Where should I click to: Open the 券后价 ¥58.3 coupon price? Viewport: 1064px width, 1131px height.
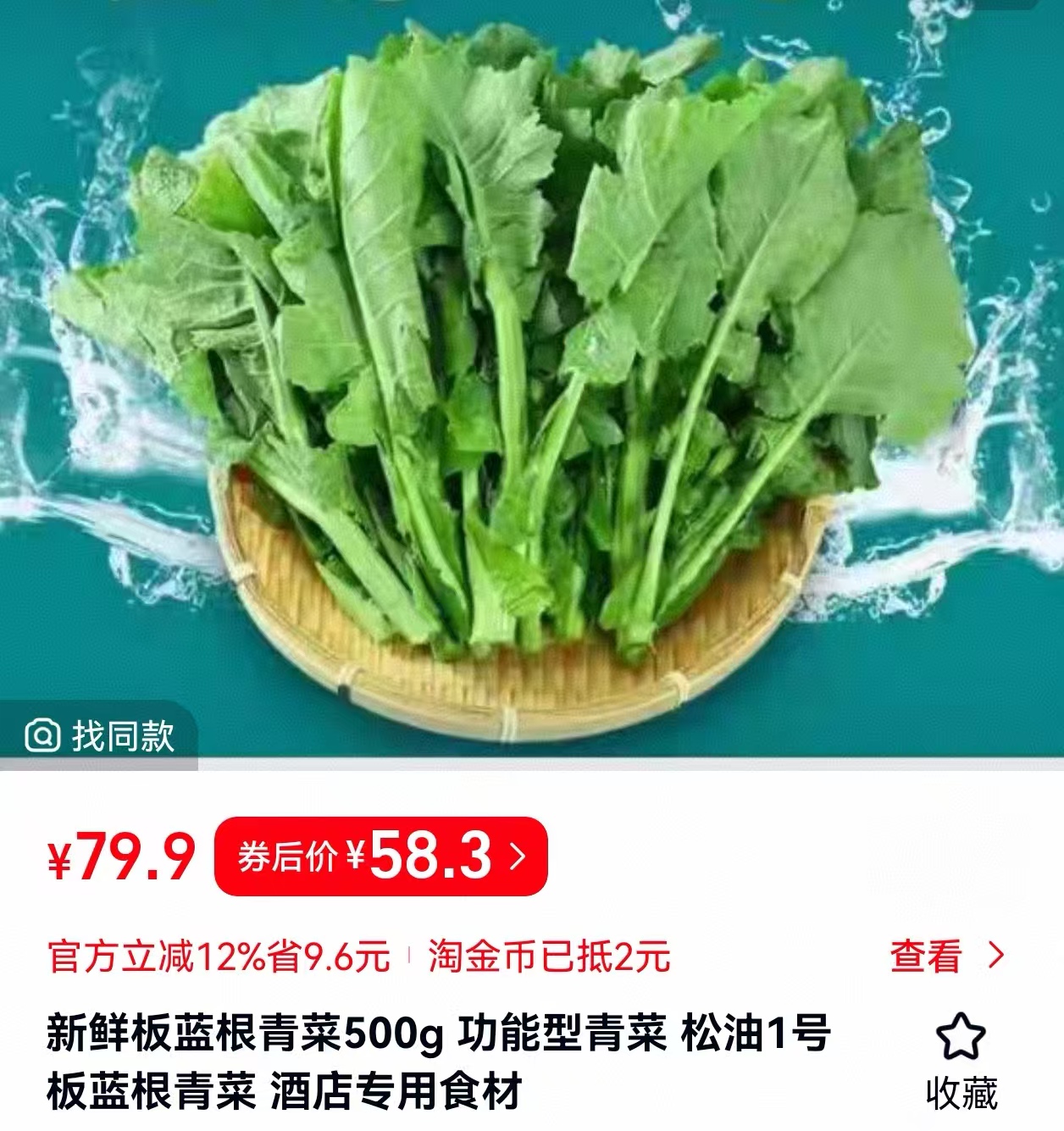[x=380, y=857]
